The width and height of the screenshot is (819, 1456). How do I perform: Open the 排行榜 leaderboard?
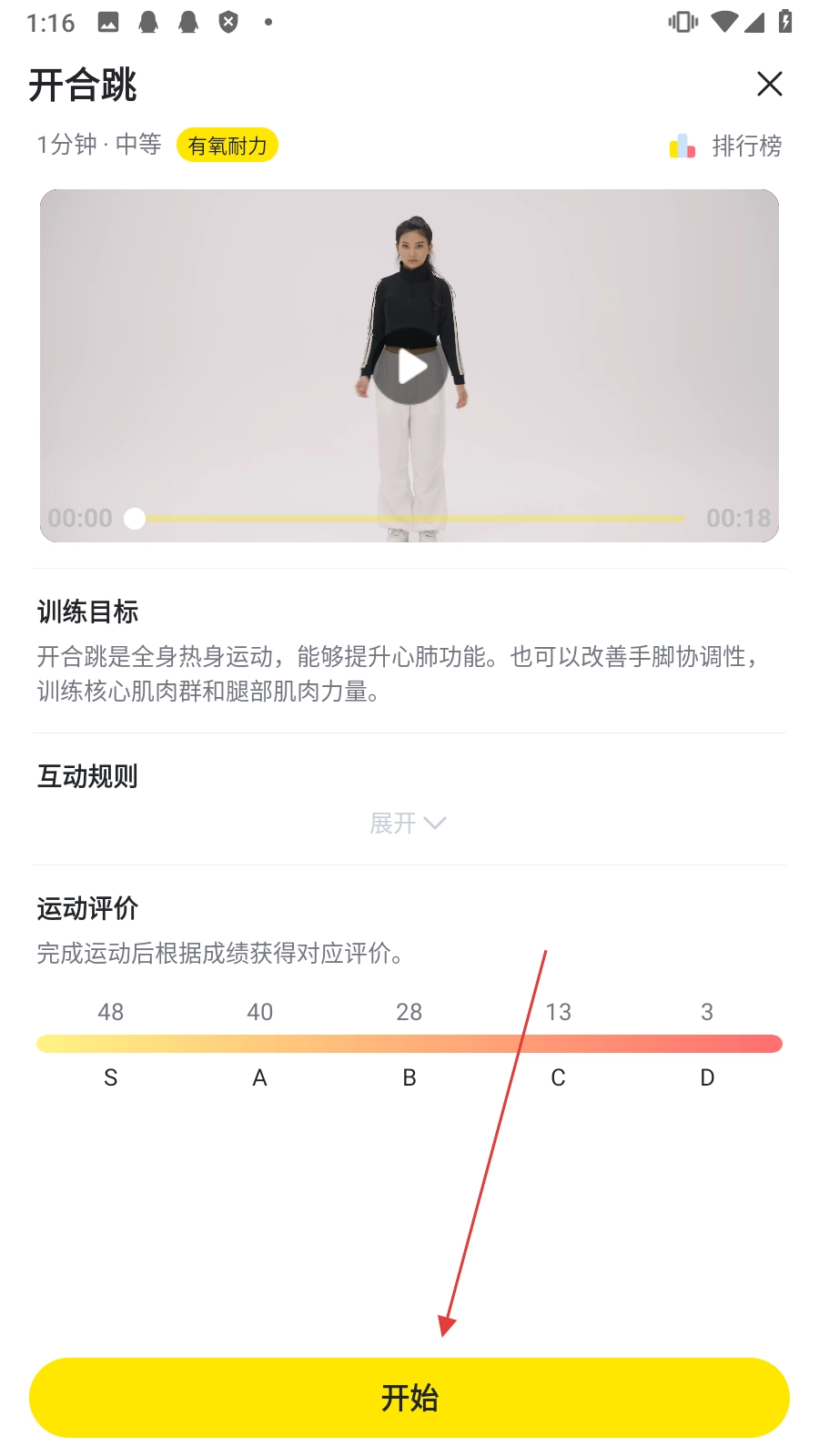[x=726, y=146]
